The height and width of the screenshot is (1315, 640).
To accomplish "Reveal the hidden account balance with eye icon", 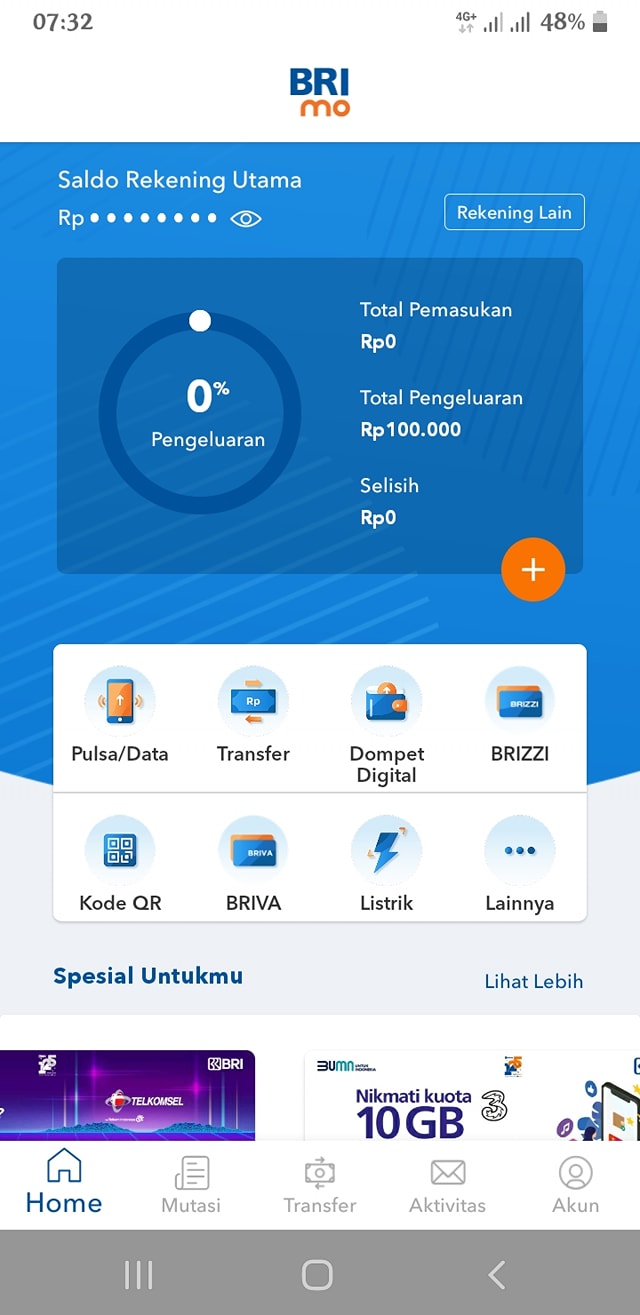I will pyautogui.click(x=246, y=218).
